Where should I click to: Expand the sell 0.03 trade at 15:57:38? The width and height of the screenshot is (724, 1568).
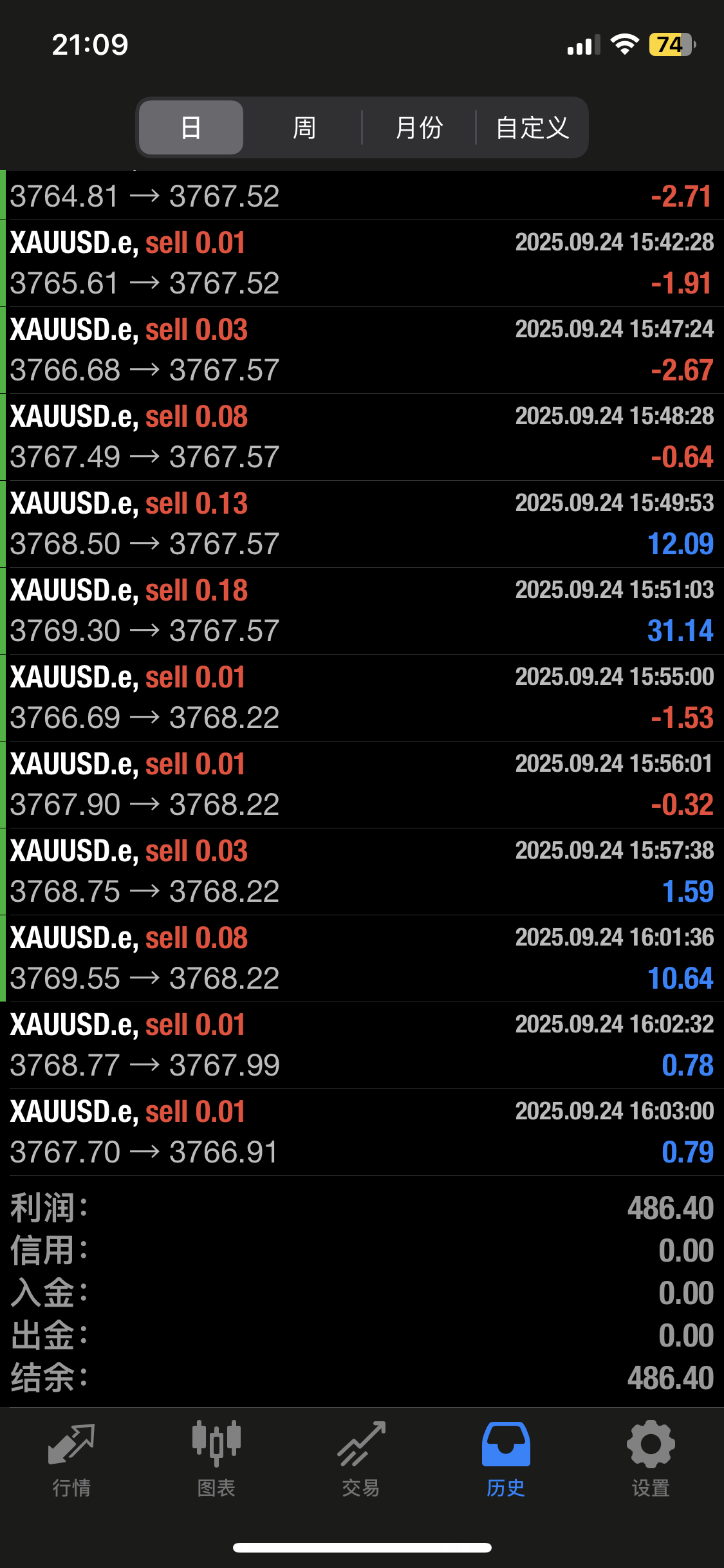pyautogui.click(x=362, y=872)
